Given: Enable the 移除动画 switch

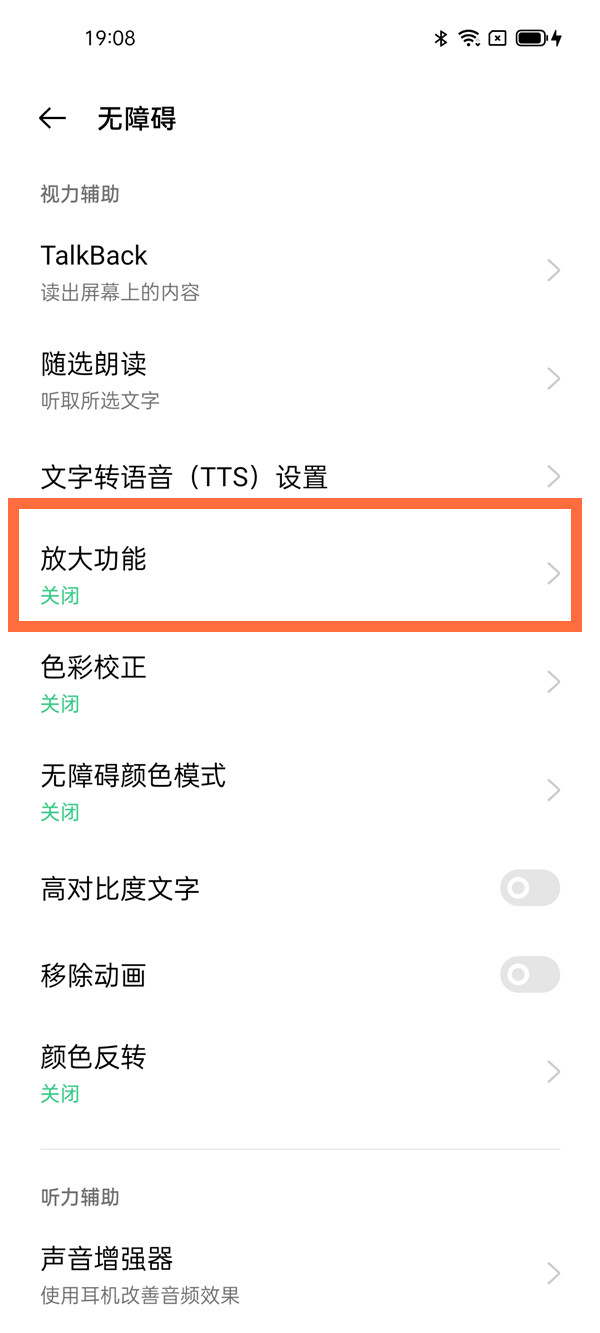Looking at the screenshot, I should (529, 975).
